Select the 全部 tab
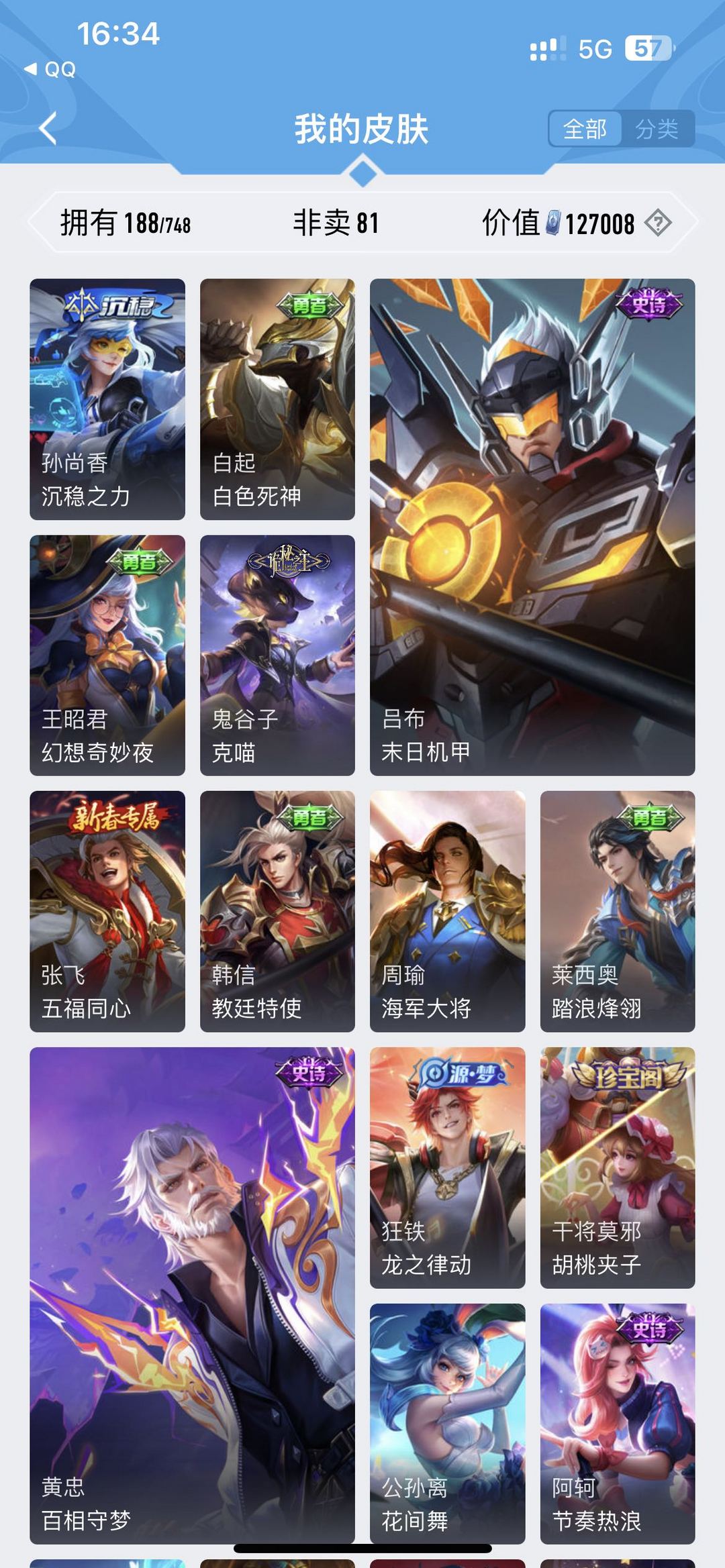 coord(585,126)
